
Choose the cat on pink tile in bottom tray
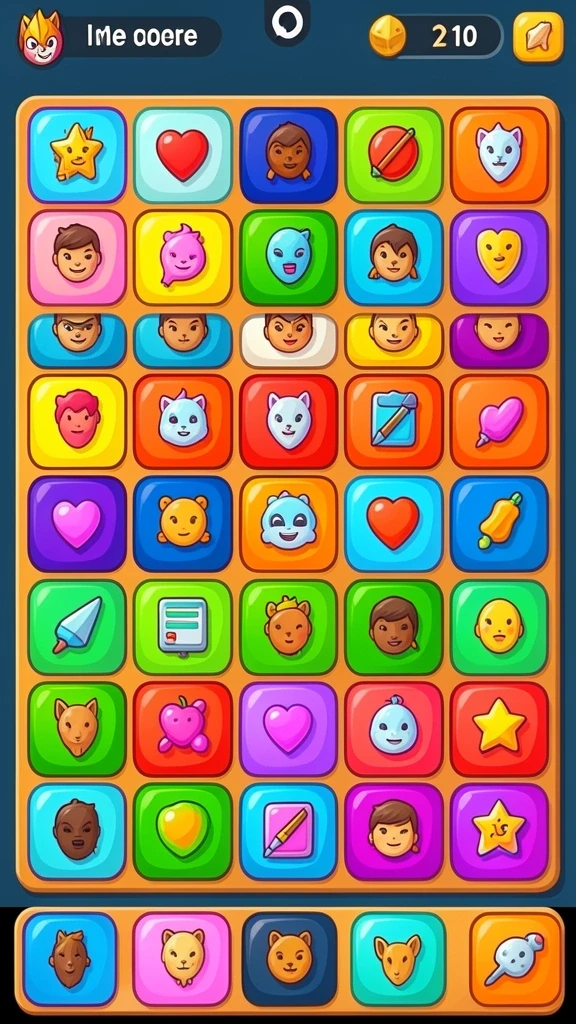[x=182, y=959]
